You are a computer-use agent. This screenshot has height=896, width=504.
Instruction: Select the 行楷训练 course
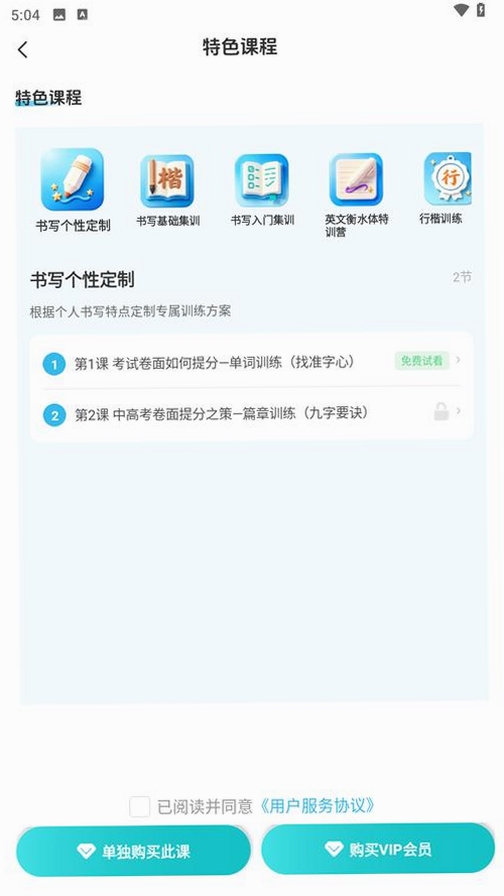coord(445,188)
